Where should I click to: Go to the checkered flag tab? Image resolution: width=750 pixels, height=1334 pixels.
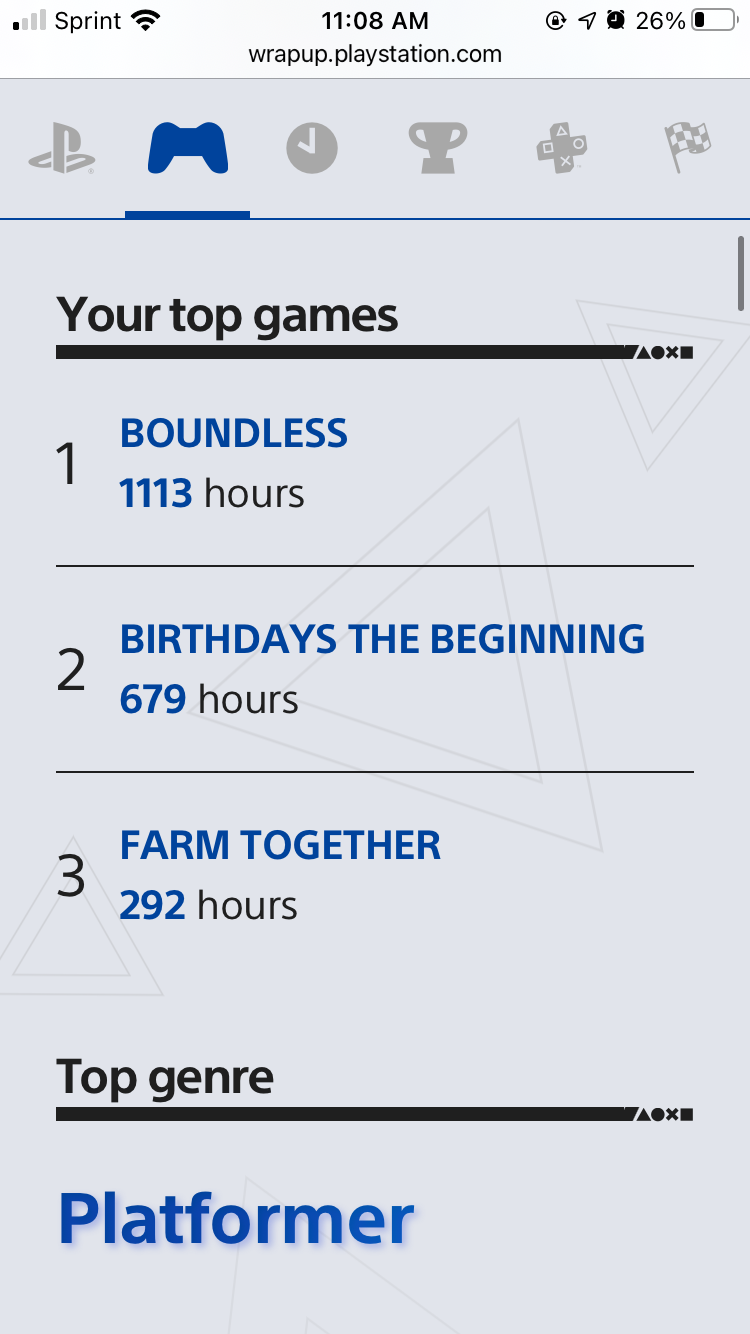(x=687, y=149)
